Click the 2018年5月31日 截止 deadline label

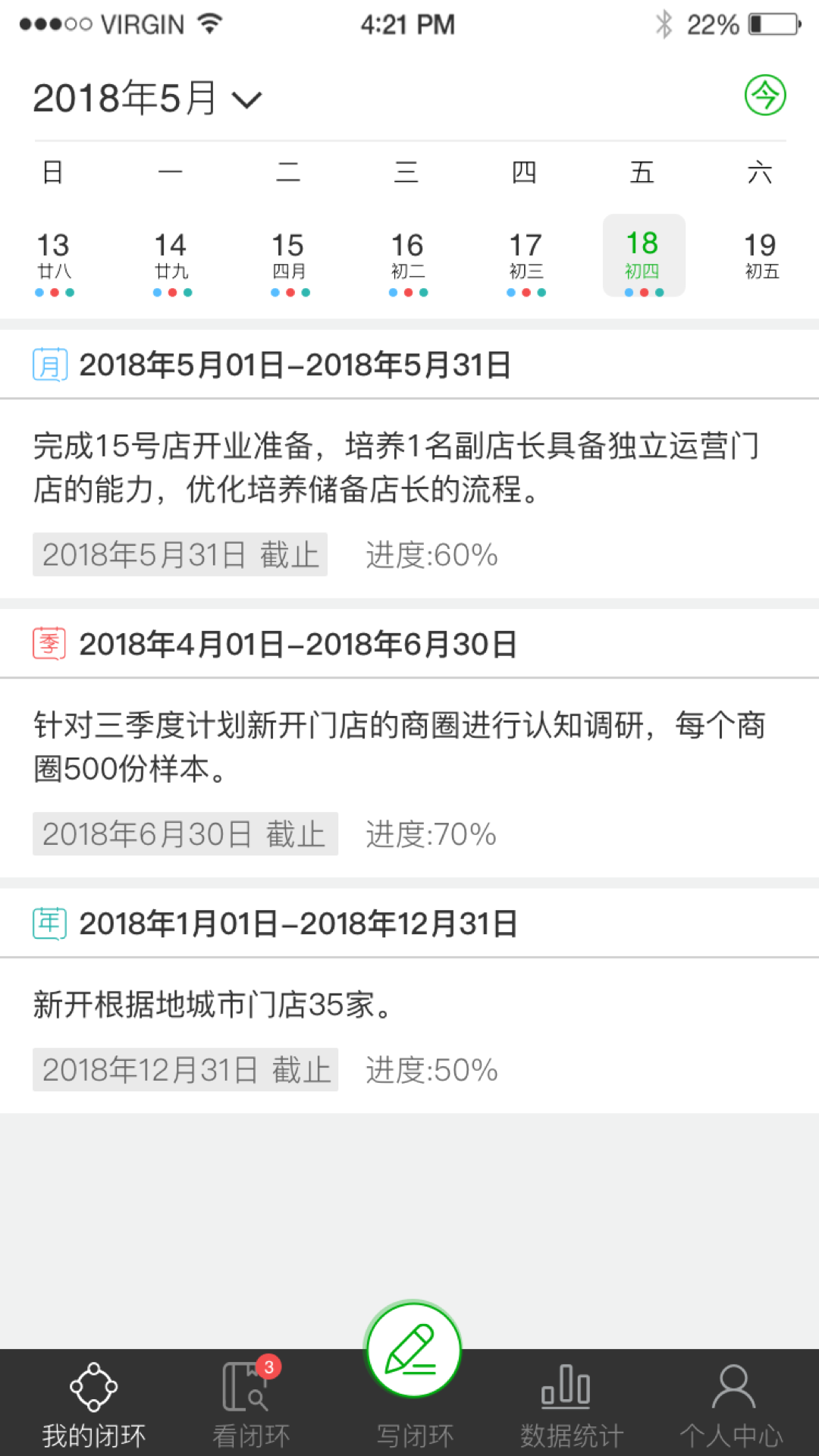point(180,555)
